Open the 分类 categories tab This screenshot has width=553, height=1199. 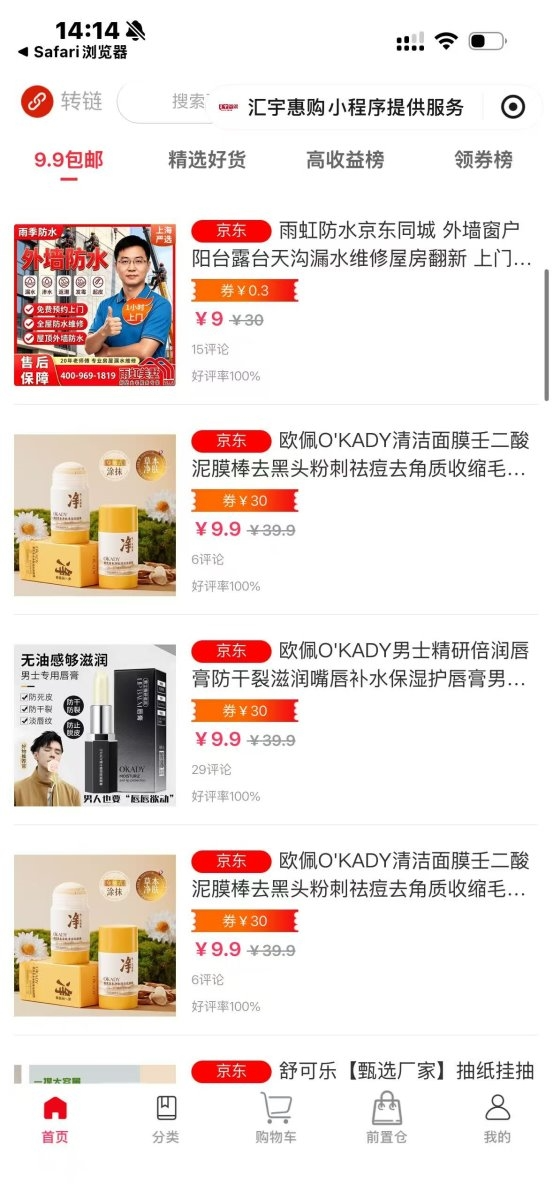(x=165, y=1119)
